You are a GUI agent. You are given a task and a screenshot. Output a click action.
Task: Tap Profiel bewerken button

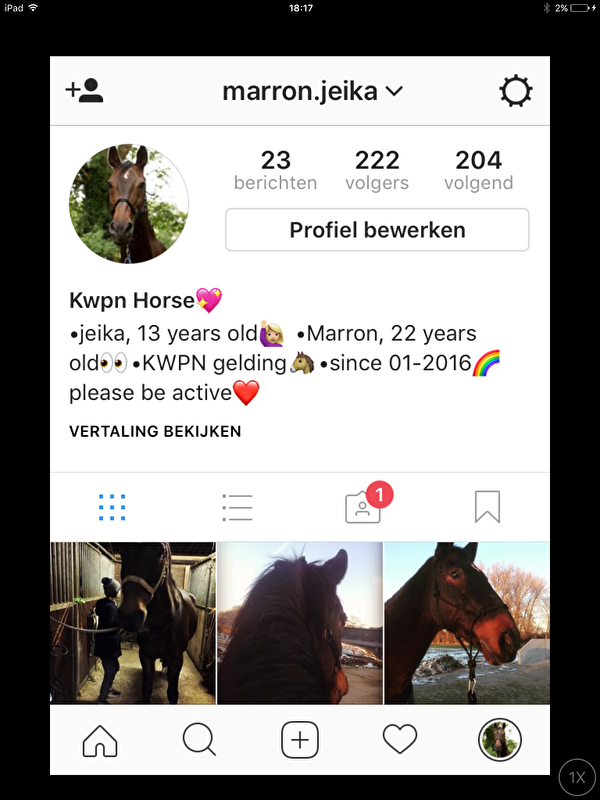pyautogui.click(x=377, y=230)
